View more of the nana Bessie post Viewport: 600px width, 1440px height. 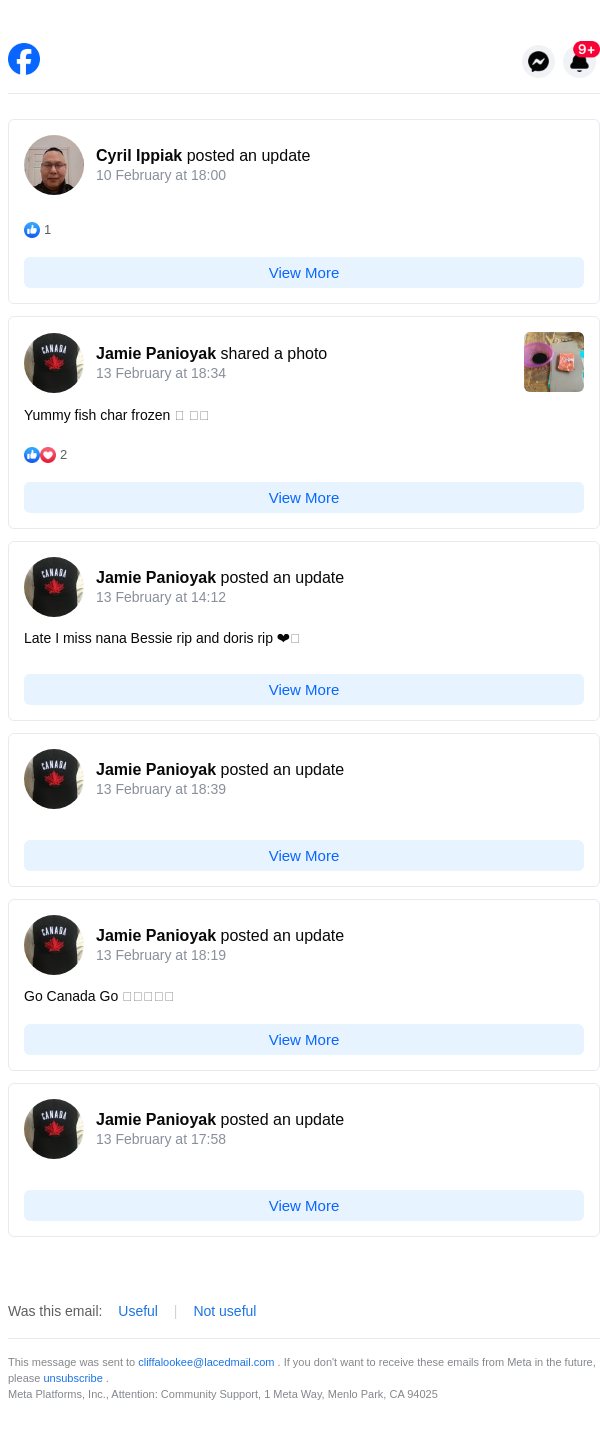(x=304, y=690)
